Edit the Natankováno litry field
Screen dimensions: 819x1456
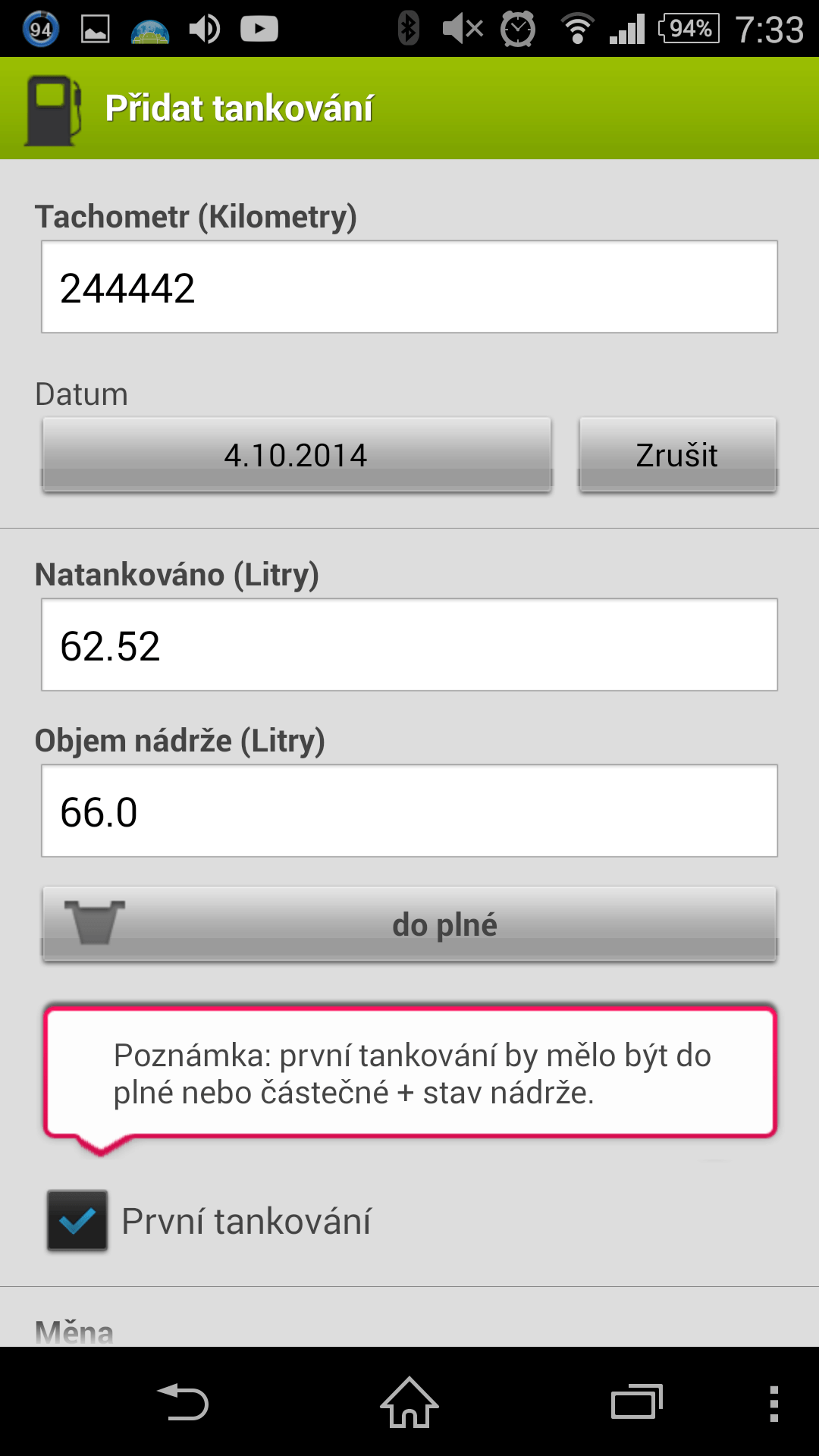click(x=409, y=645)
